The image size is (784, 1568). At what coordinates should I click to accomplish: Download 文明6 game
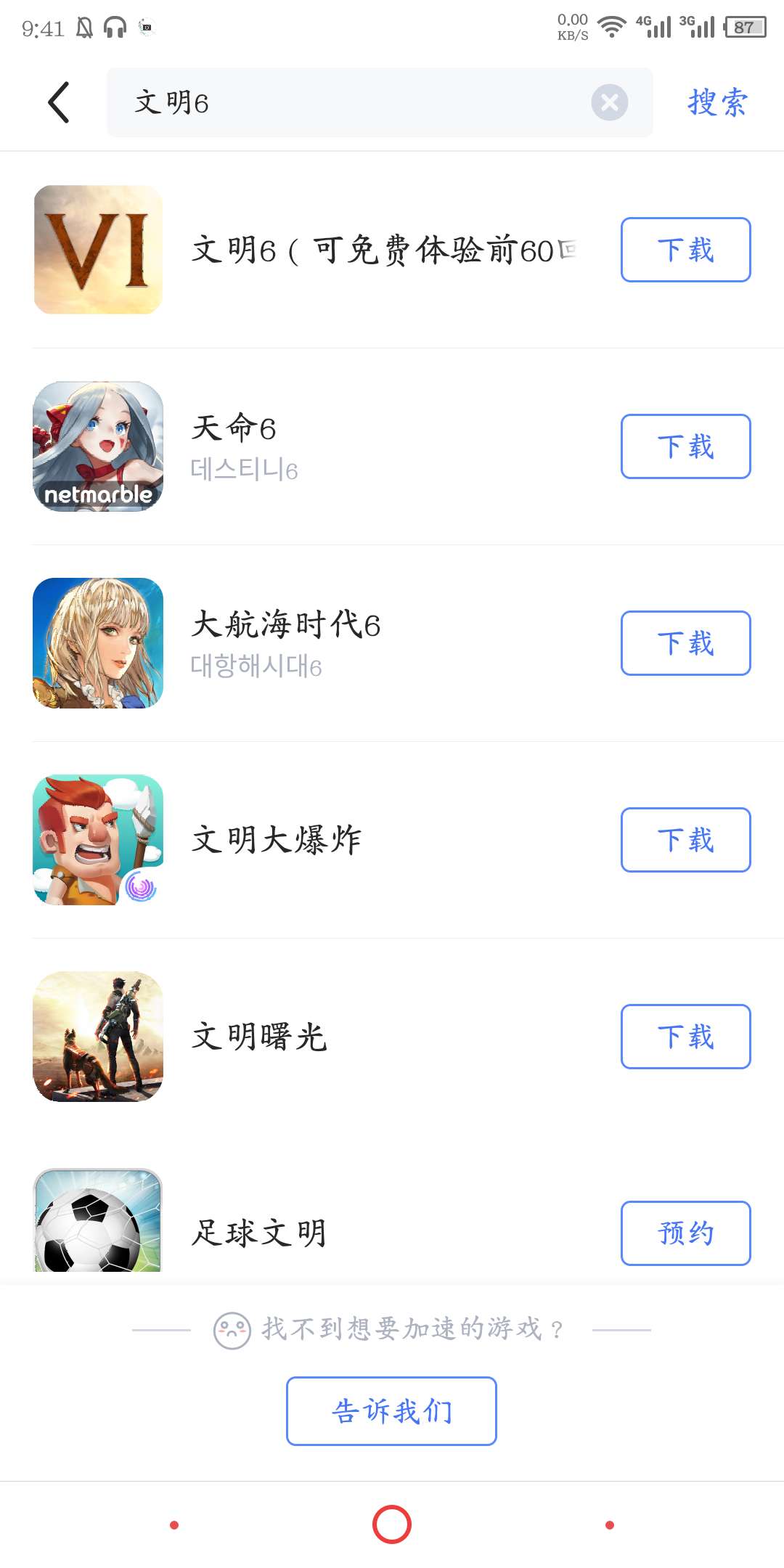[685, 250]
